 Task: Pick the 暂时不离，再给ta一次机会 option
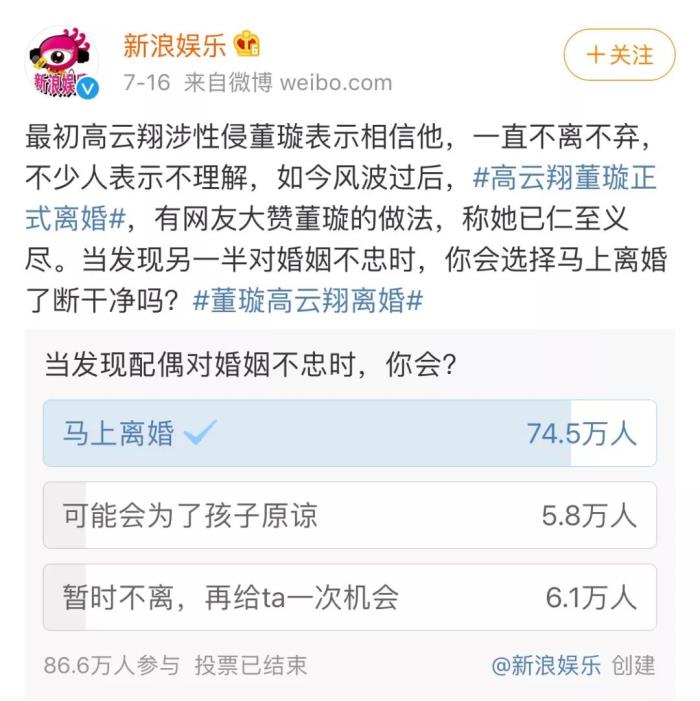(349, 597)
